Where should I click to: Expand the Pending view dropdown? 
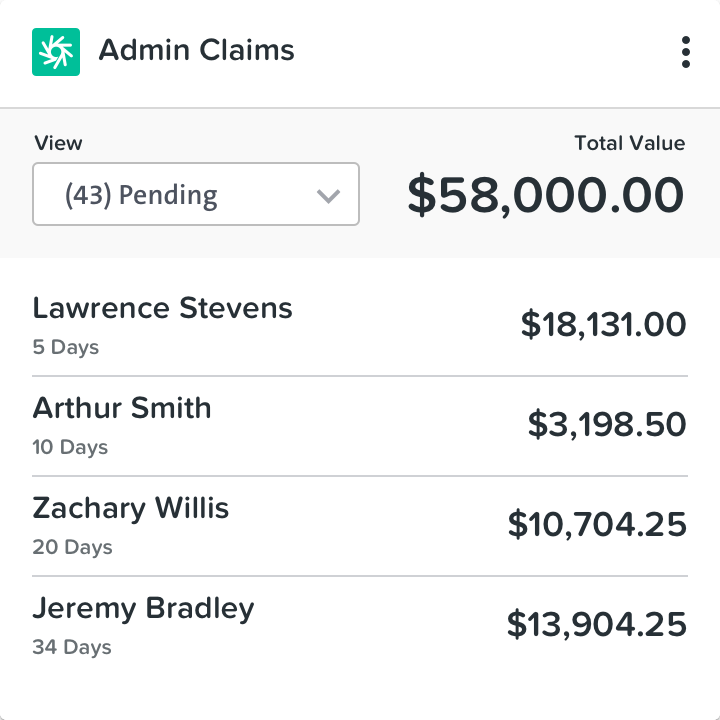196,195
